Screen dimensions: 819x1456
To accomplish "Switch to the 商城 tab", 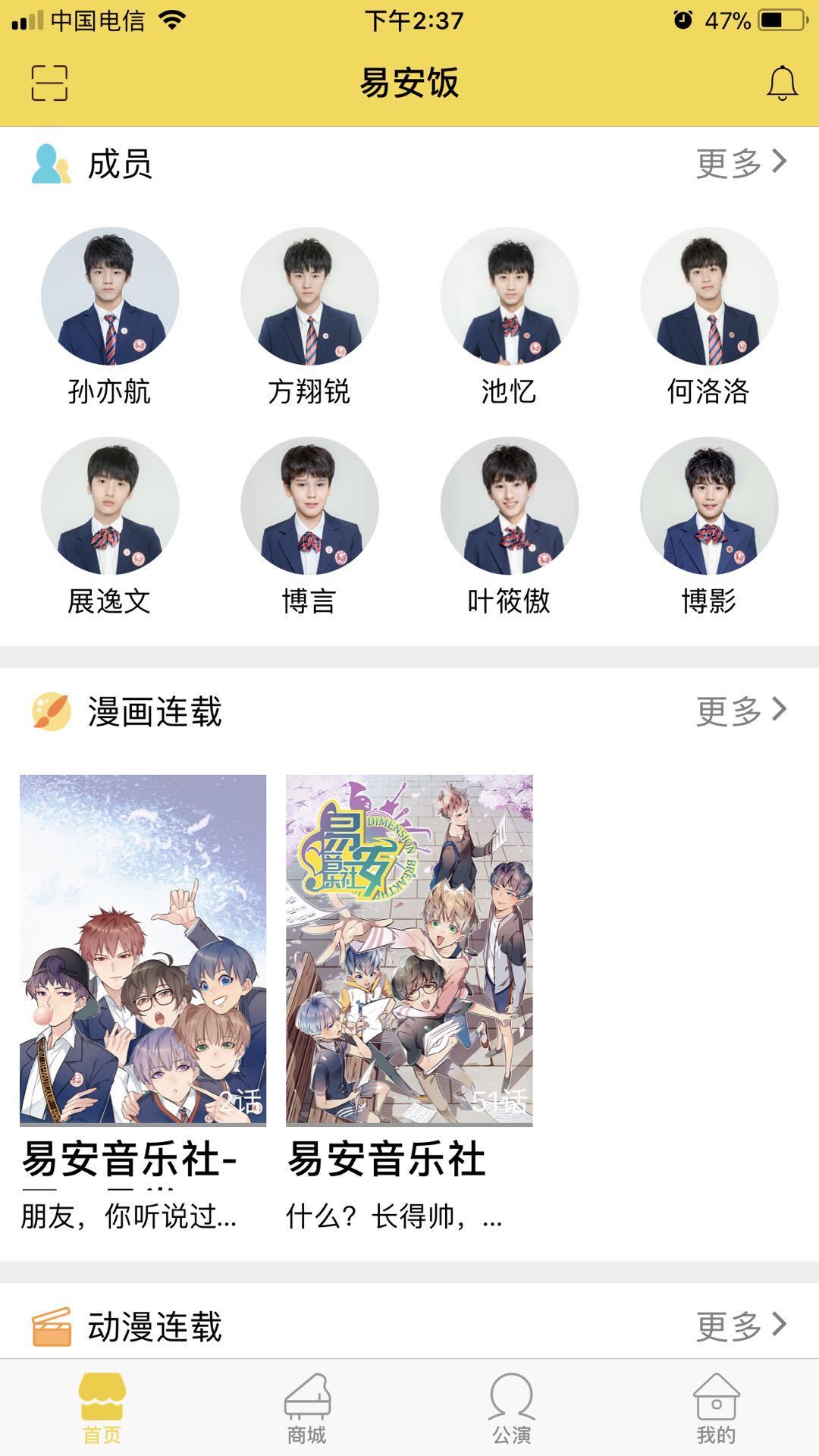I will point(307,1408).
